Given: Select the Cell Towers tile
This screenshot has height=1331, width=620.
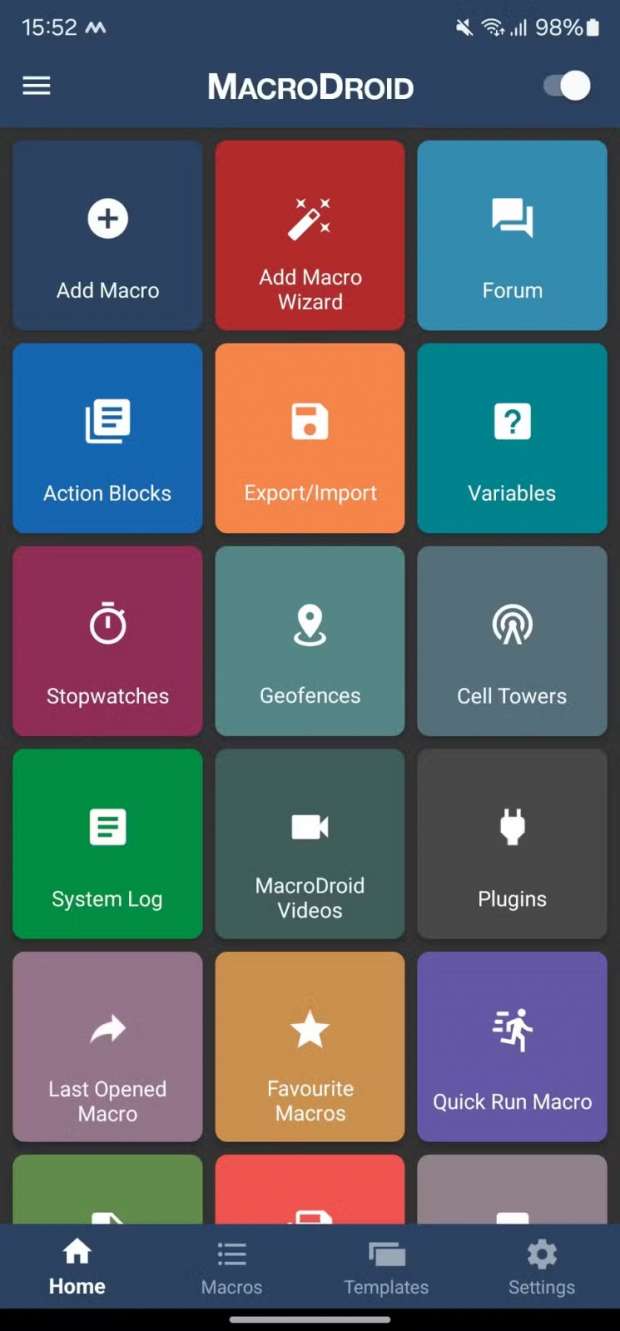Looking at the screenshot, I should 512,641.
